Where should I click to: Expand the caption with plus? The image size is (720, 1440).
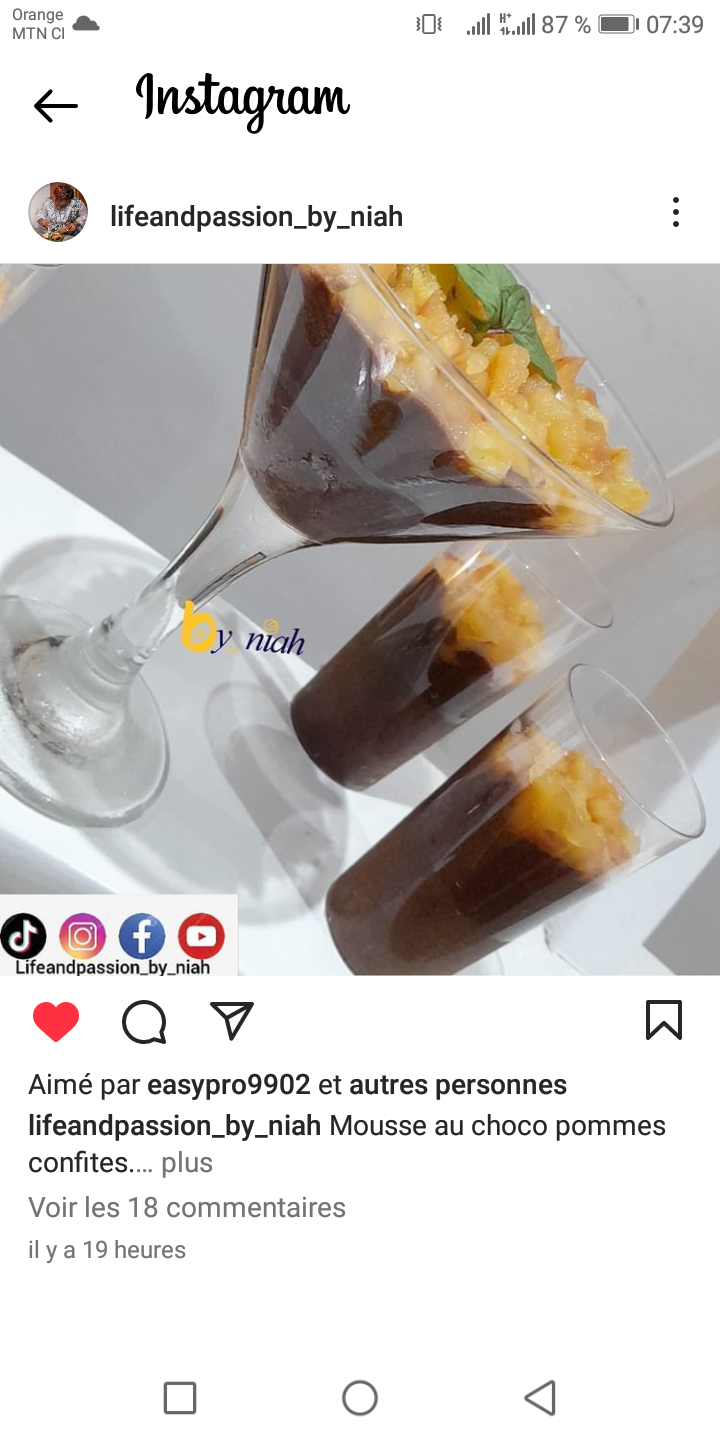[187, 1163]
